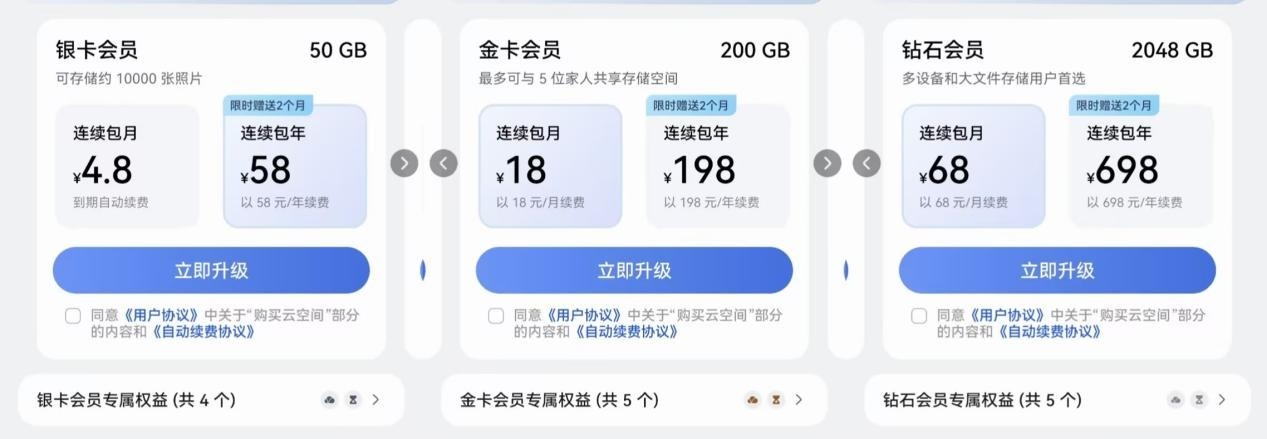Upgrade to 金卡会员 with 立即升级
Screen dimensions: 1267x439
coord(634,270)
